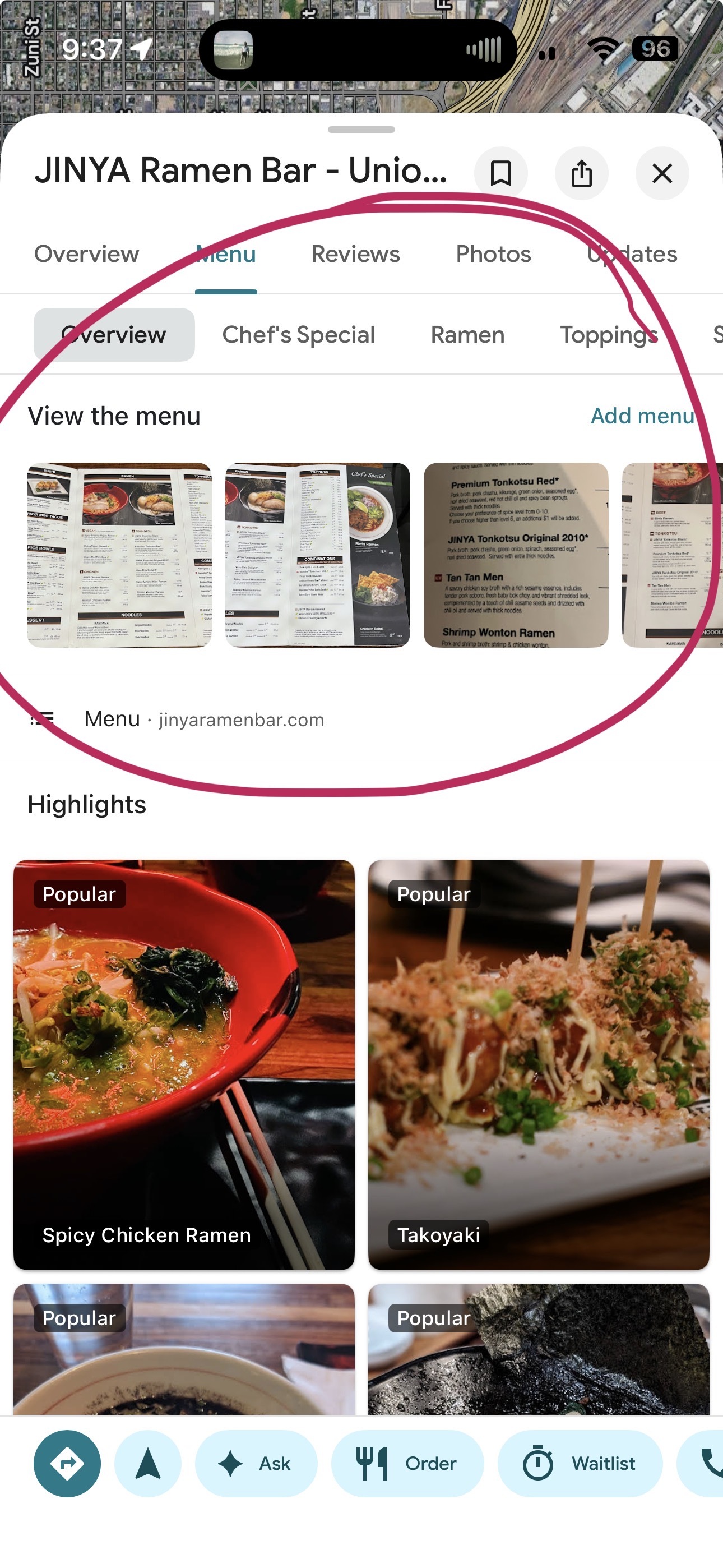Share this restaurant listing
723x1568 pixels.
[581, 173]
